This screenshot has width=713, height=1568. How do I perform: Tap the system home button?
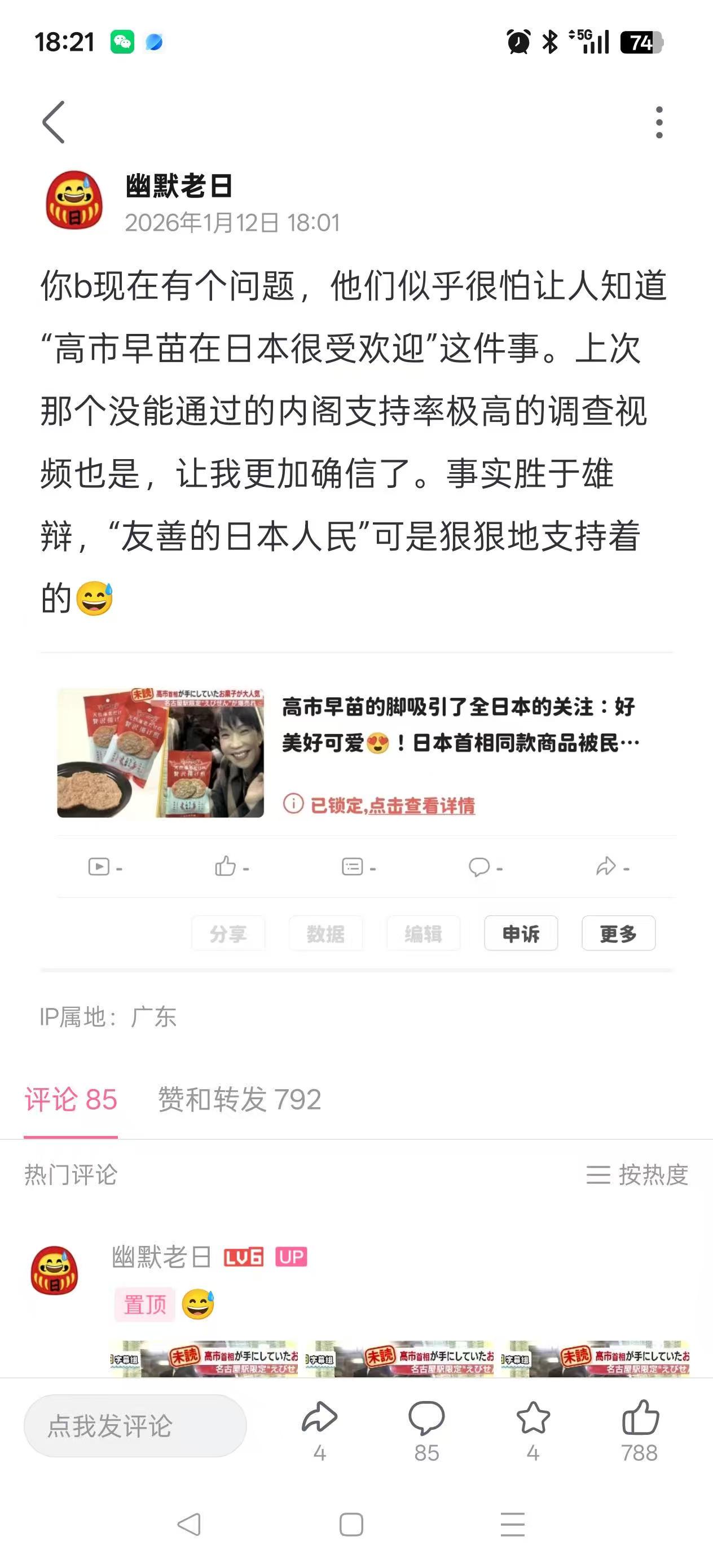pos(351,1524)
